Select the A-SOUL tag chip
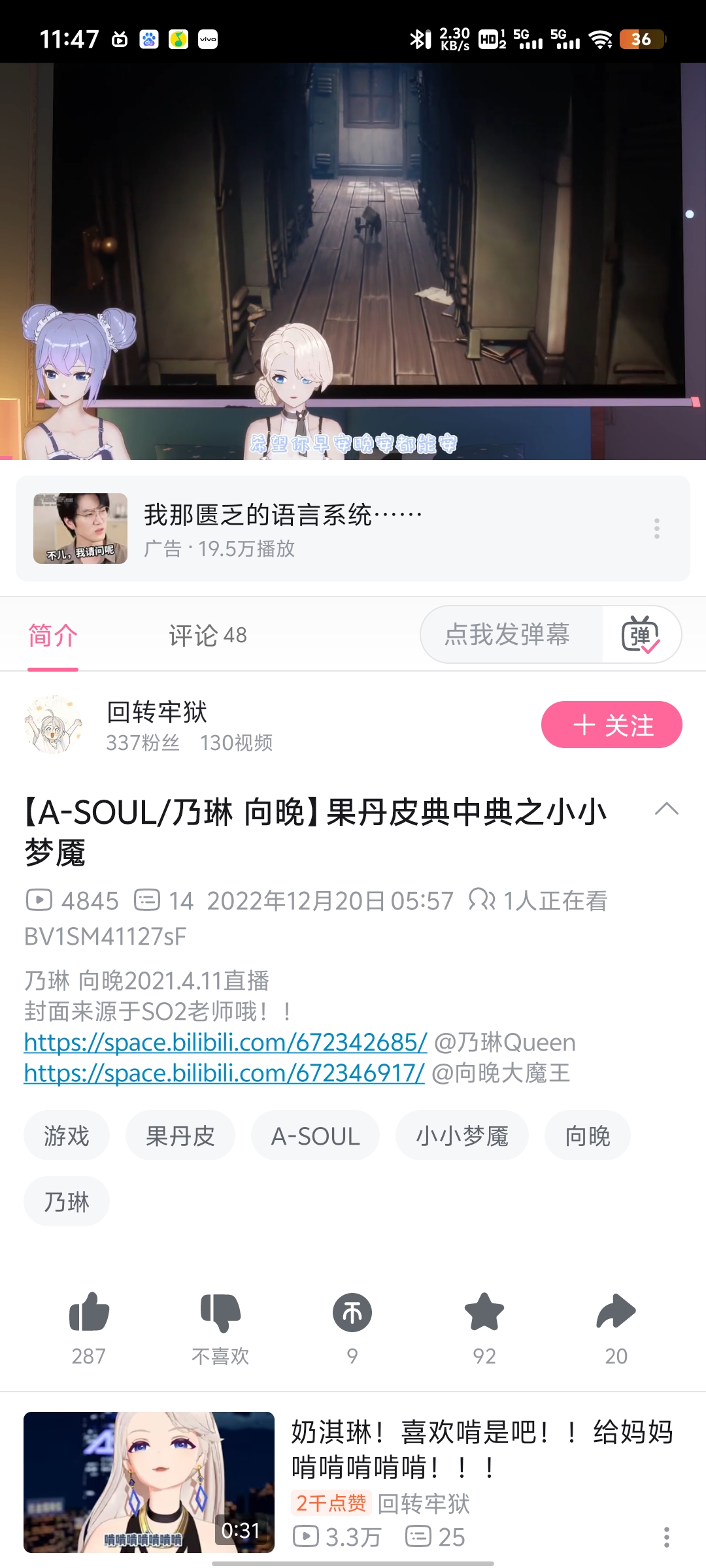 click(x=315, y=1135)
